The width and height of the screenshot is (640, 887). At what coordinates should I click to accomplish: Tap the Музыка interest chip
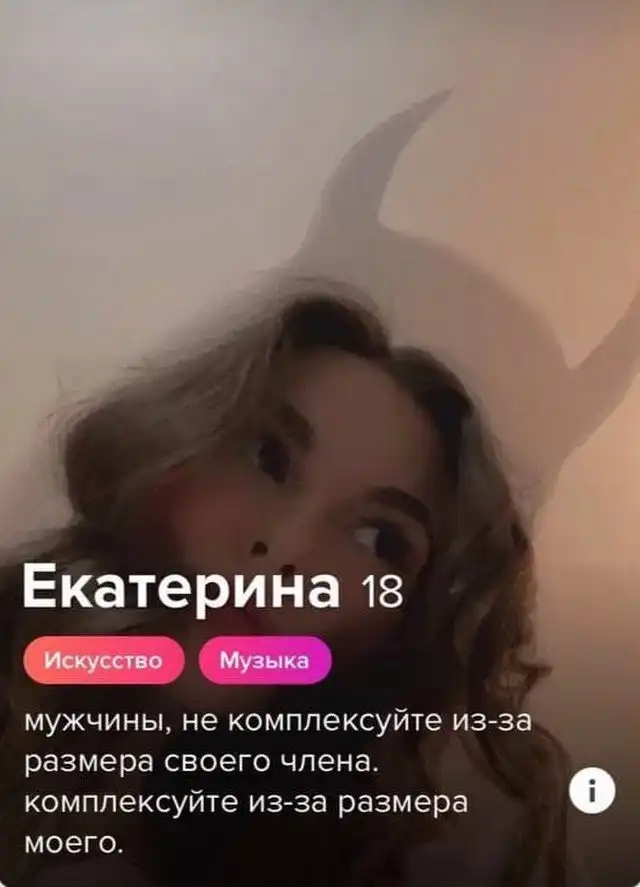click(x=264, y=660)
